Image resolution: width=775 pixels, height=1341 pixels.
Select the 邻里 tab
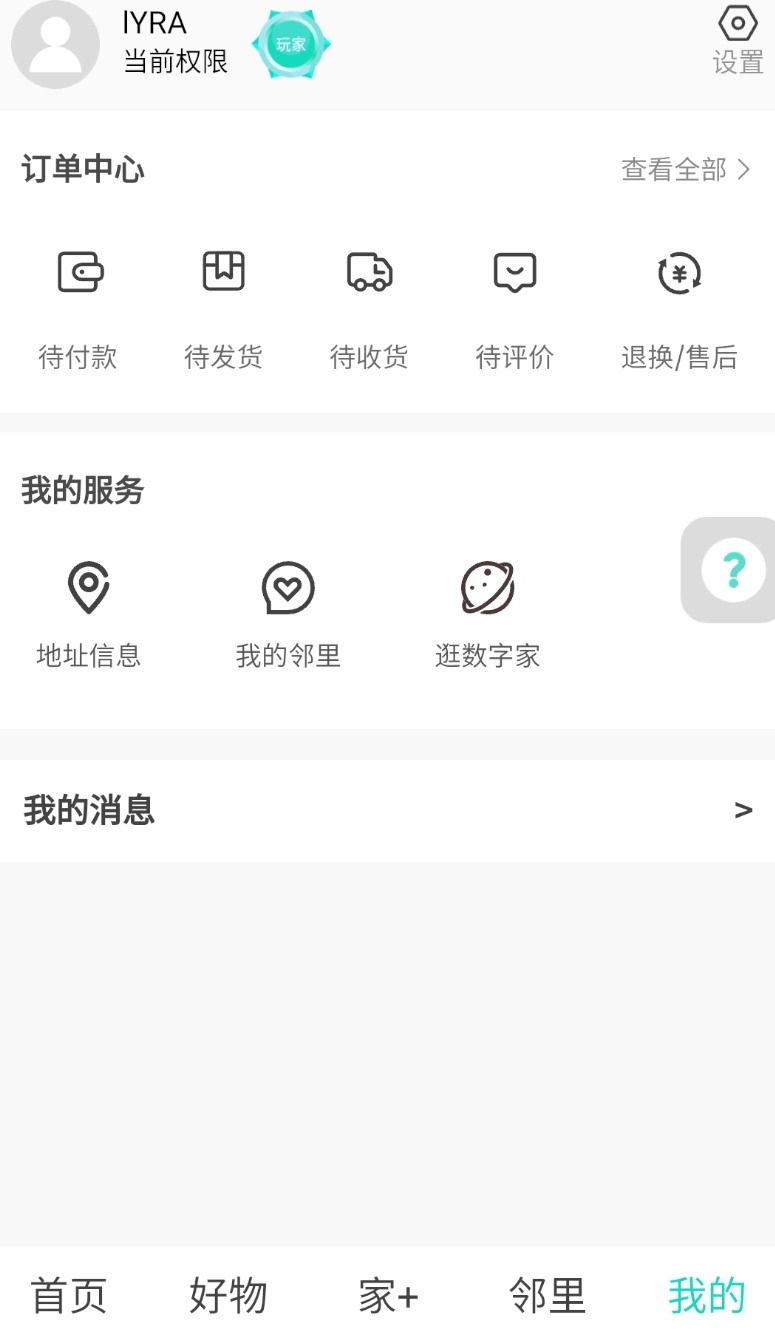pos(546,1295)
